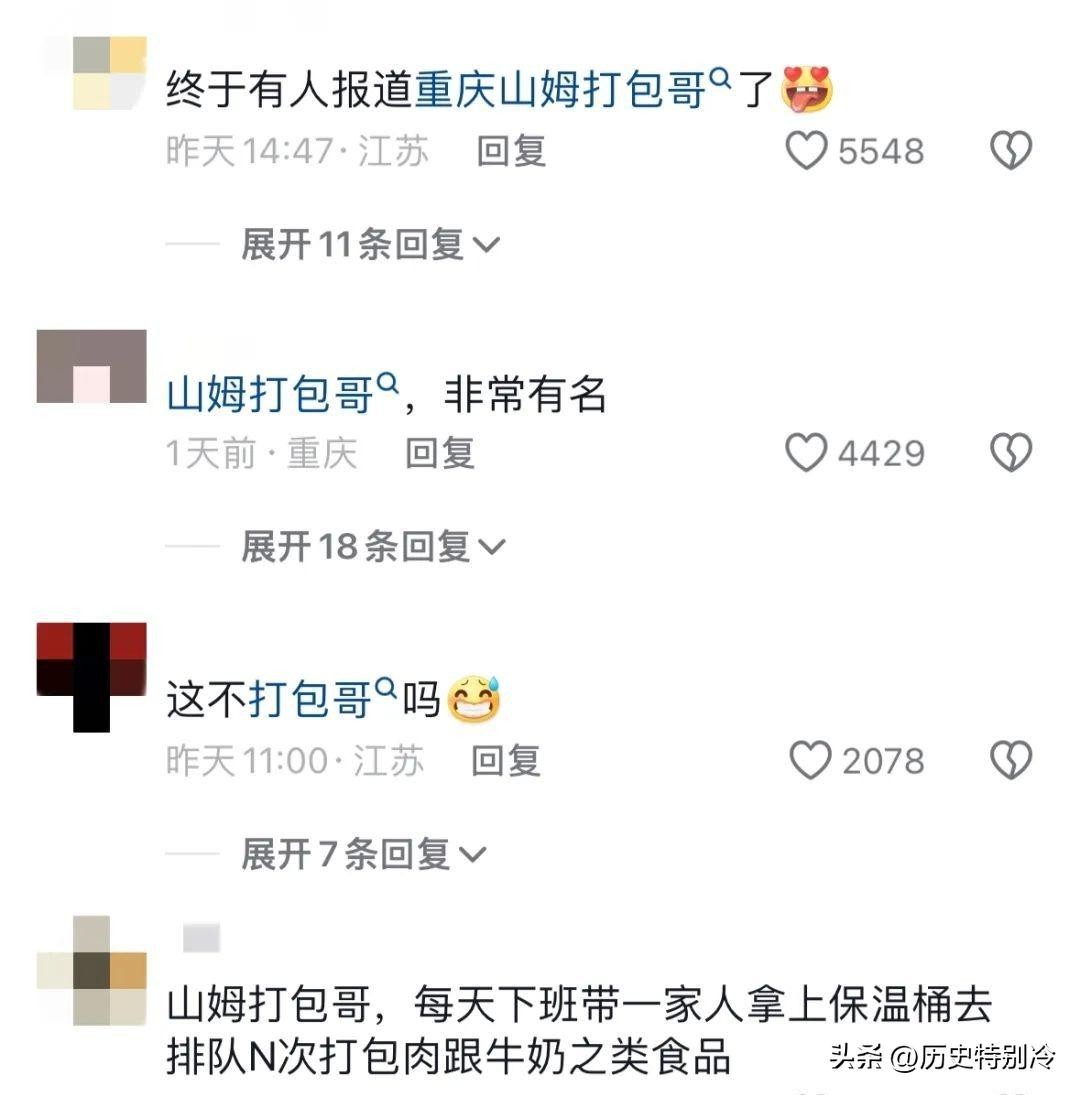The height and width of the screenshot is (1095, 1080).
Task: Open the avatar of the 终于有人报道 commenter
Action: point(110,72)
